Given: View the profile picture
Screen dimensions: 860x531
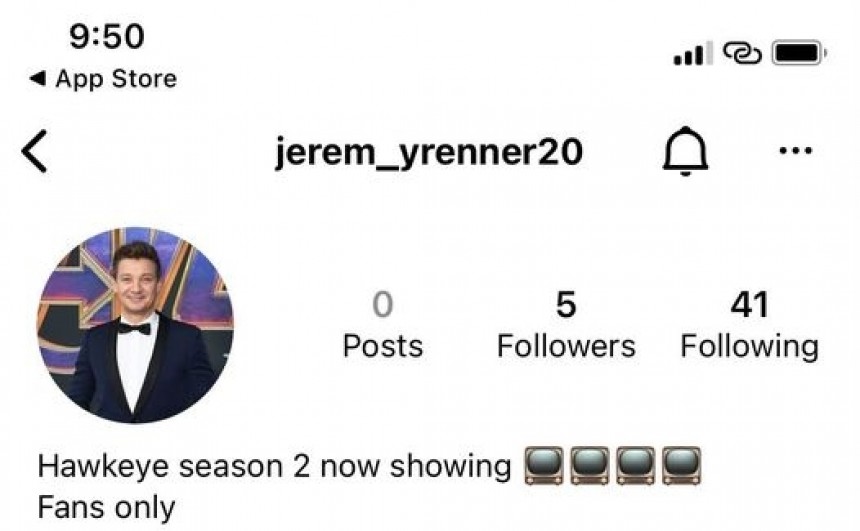Looking at the screenshot, I should coord(135,325).
